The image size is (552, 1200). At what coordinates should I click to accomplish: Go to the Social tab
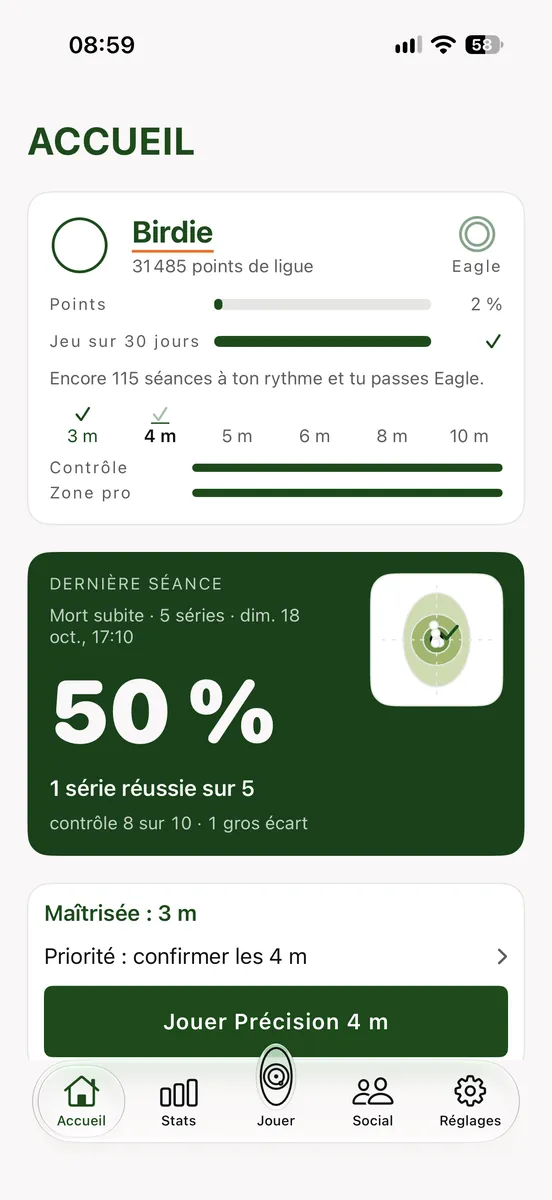(373, 1102)
